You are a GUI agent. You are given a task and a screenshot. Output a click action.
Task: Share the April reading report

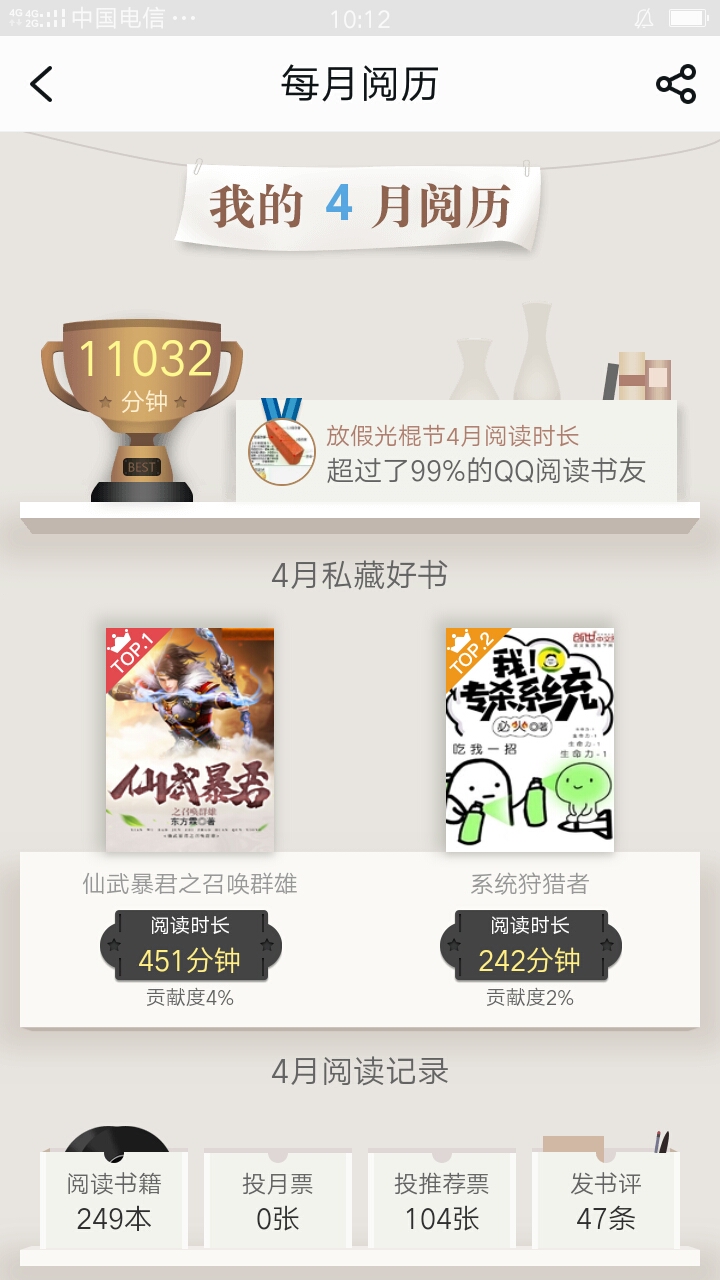(x=676, y=85)
